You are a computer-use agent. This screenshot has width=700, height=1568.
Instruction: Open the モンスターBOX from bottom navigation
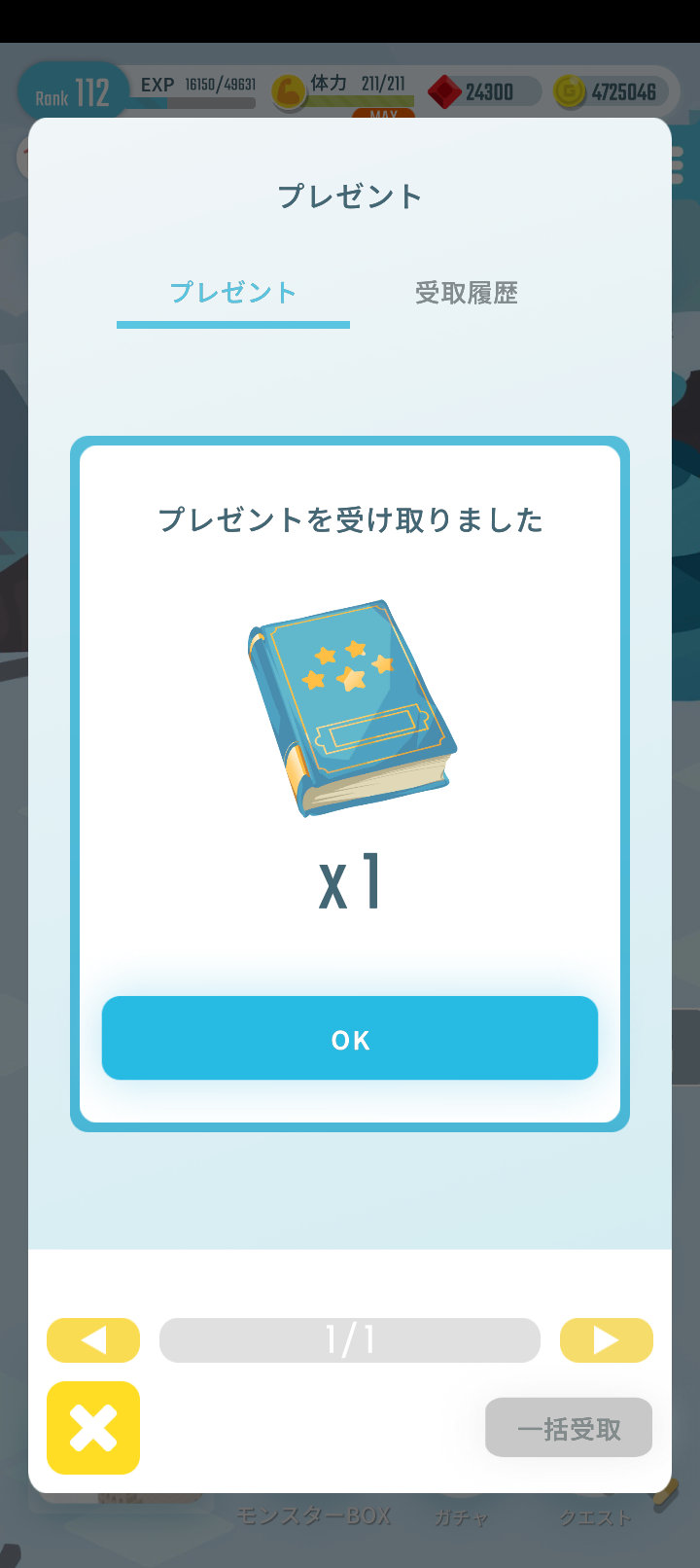(x=313, y=1515)
